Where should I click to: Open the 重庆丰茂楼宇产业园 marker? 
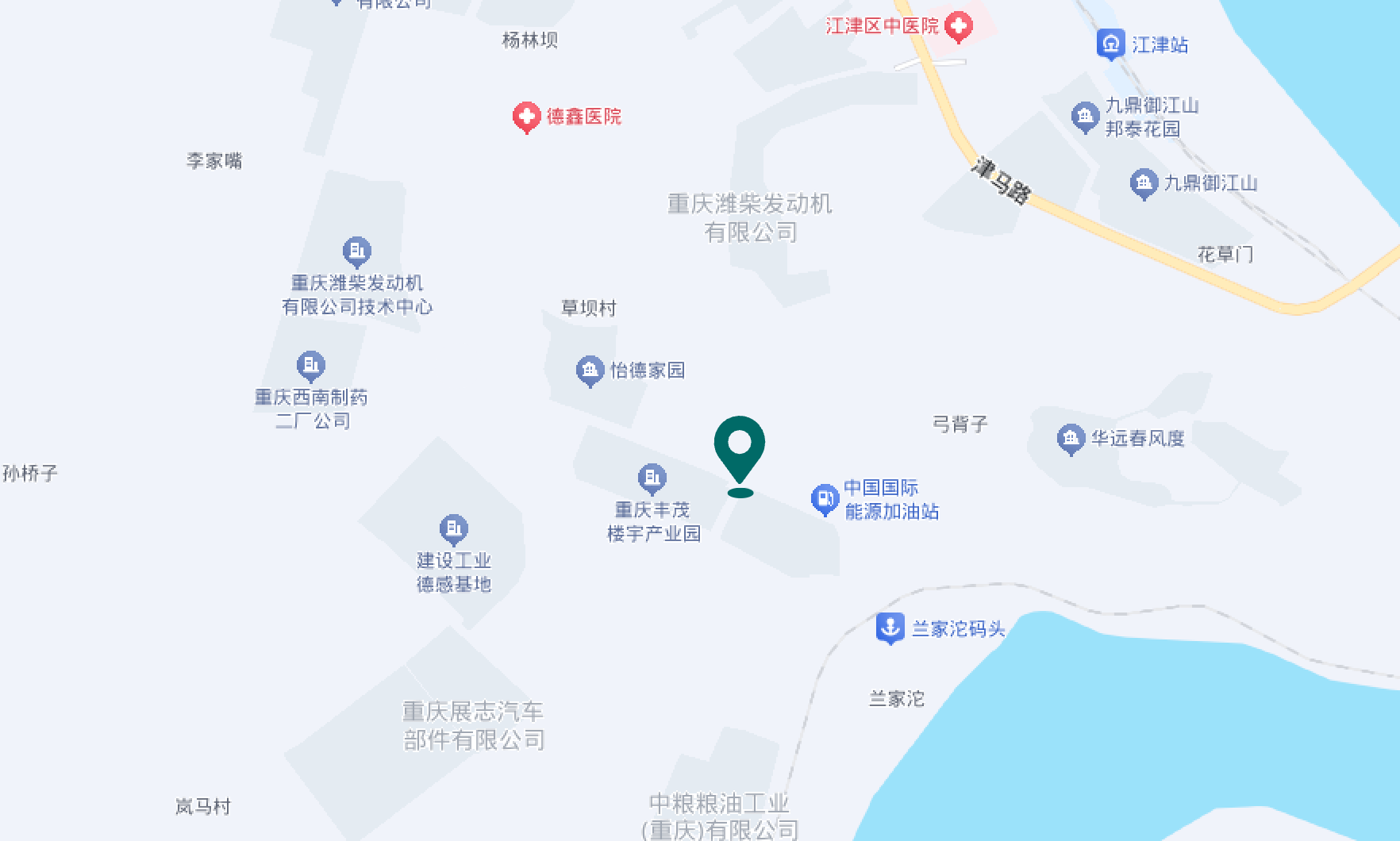(652, 478)
